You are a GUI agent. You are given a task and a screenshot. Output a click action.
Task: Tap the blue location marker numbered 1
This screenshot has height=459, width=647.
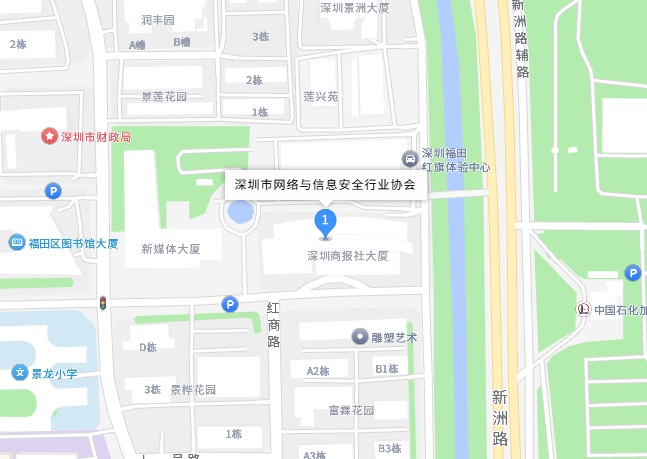325,222
